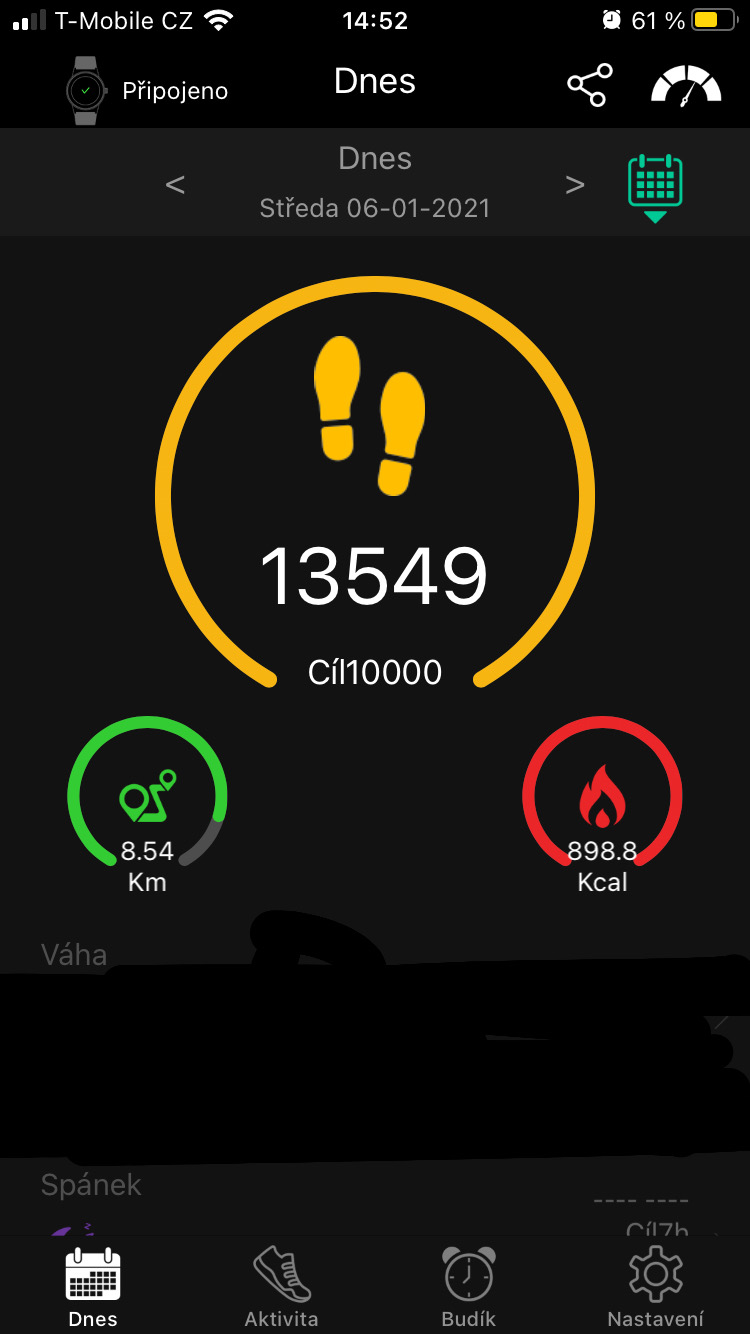Switch to the Budík alarm tab
750x1334 pixels.
[468, 1286]
